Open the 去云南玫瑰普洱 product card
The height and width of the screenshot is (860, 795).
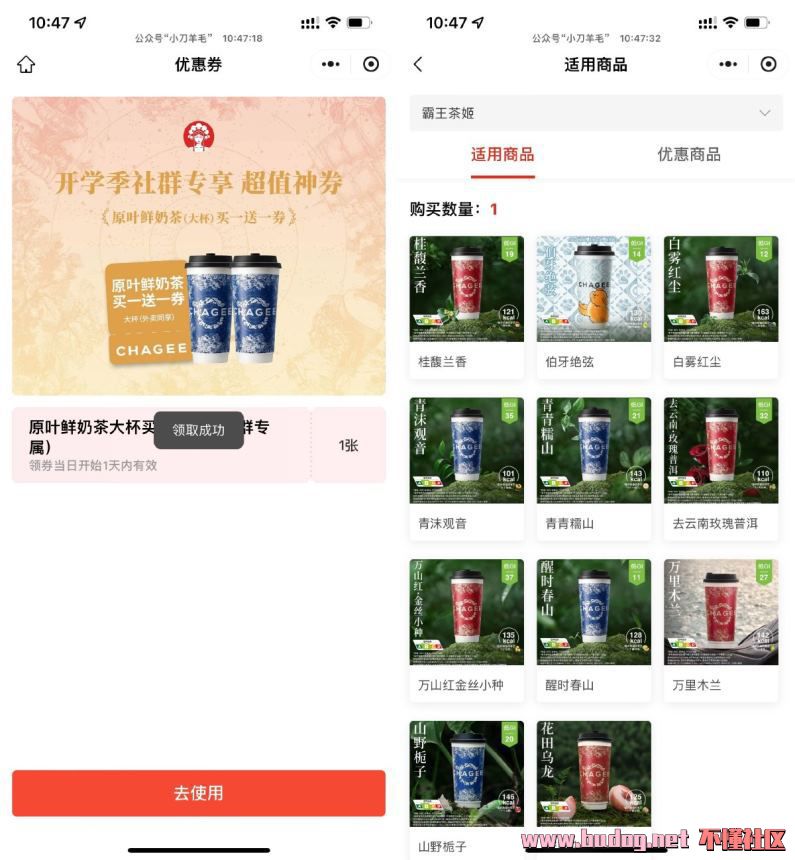point(720,468)
